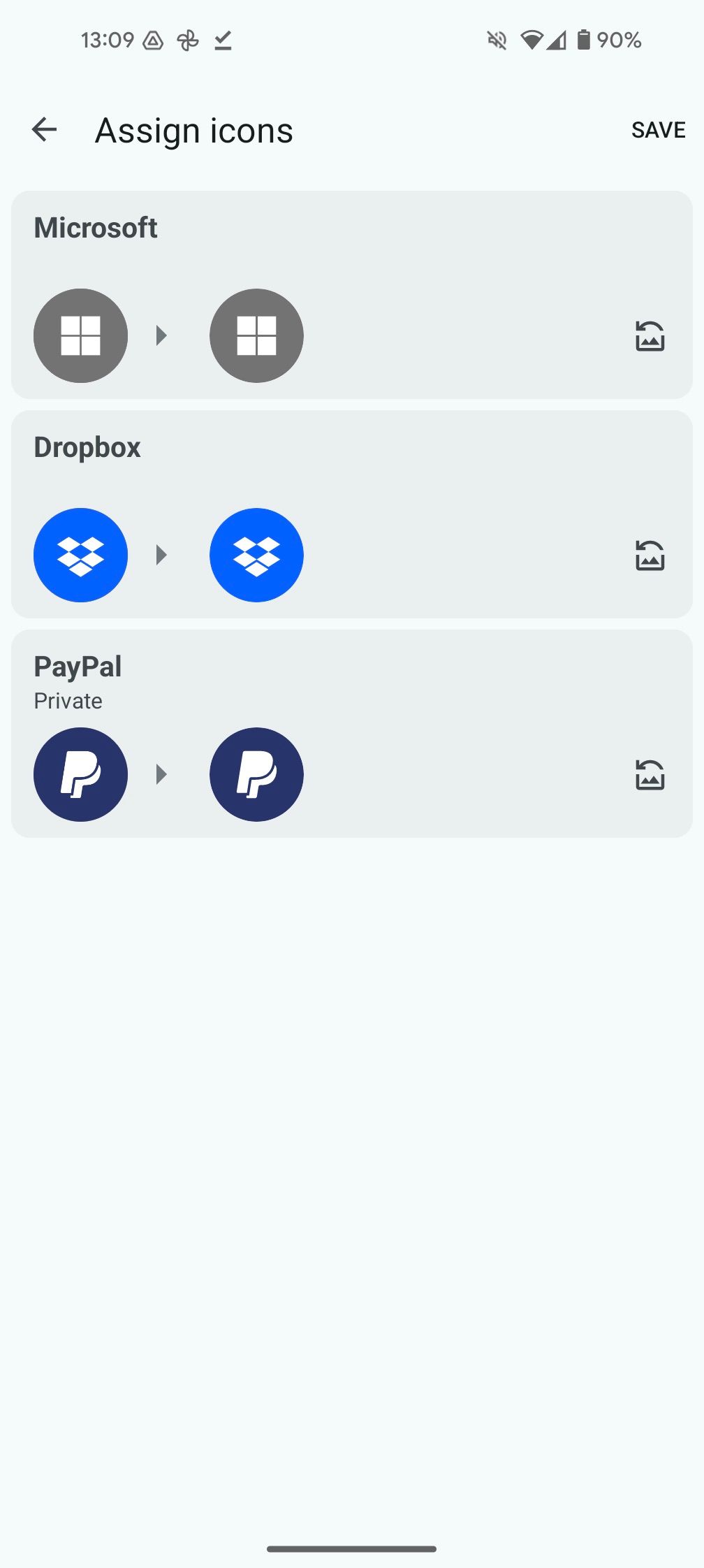The height and width of the screenshot is (1568, 704).
Task: Click the Microsoft account current icon
Action: [x=80, y=336]
